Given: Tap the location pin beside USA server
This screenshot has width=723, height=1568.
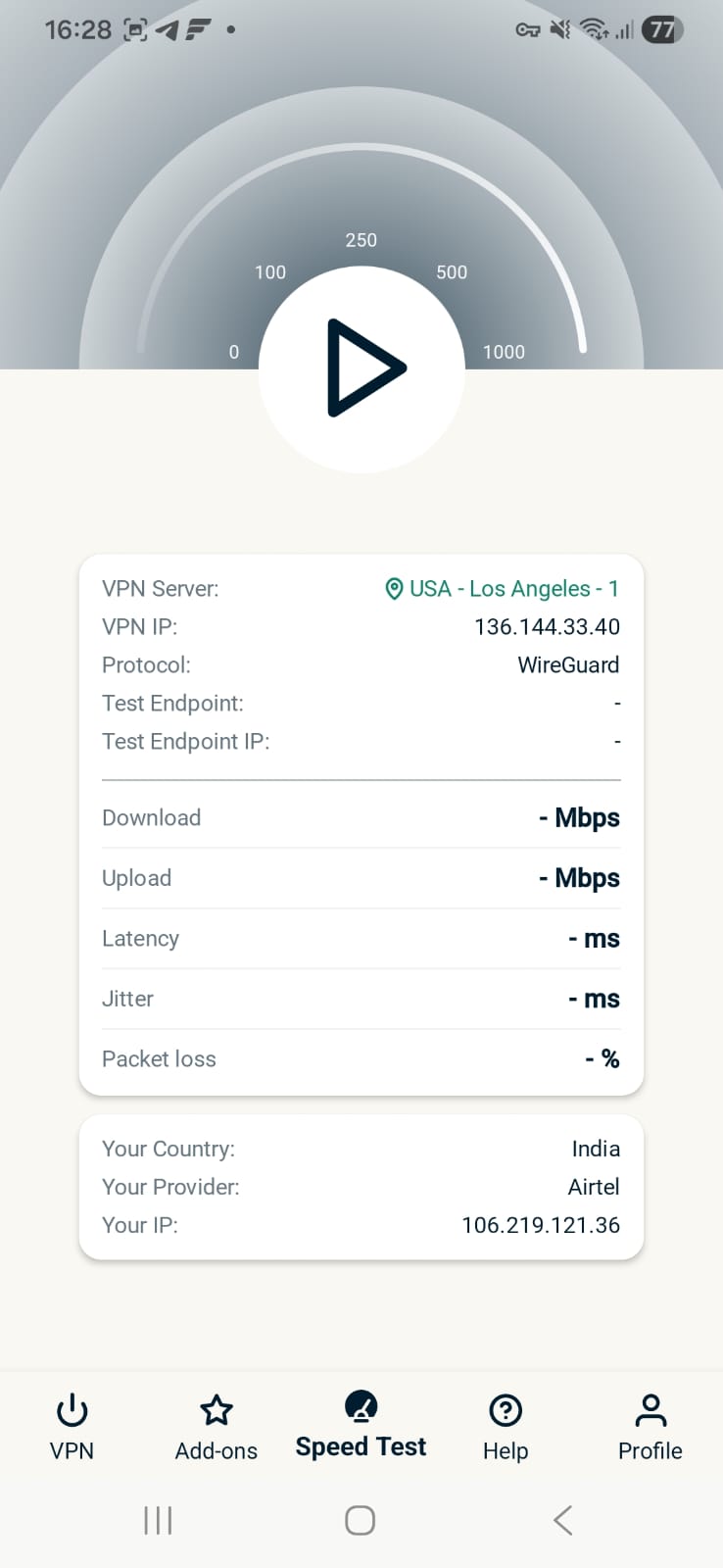Looking at the screenshot, I should (394, 588).
